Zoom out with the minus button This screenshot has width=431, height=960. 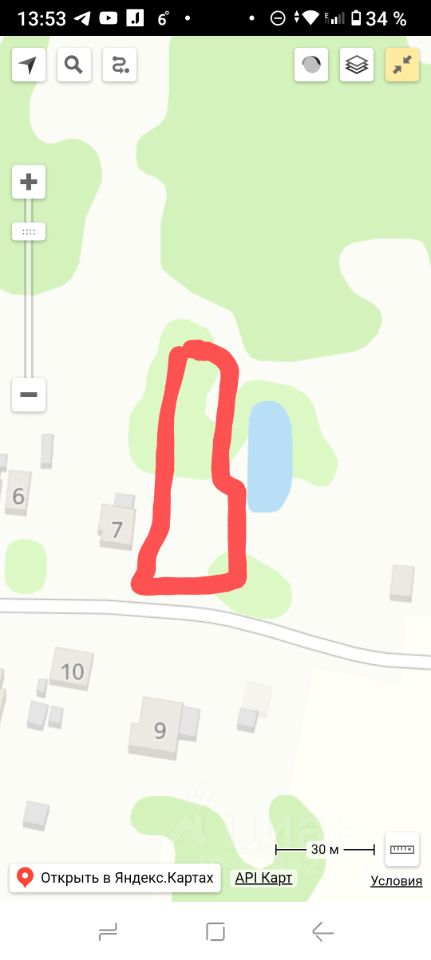(29, 394)
